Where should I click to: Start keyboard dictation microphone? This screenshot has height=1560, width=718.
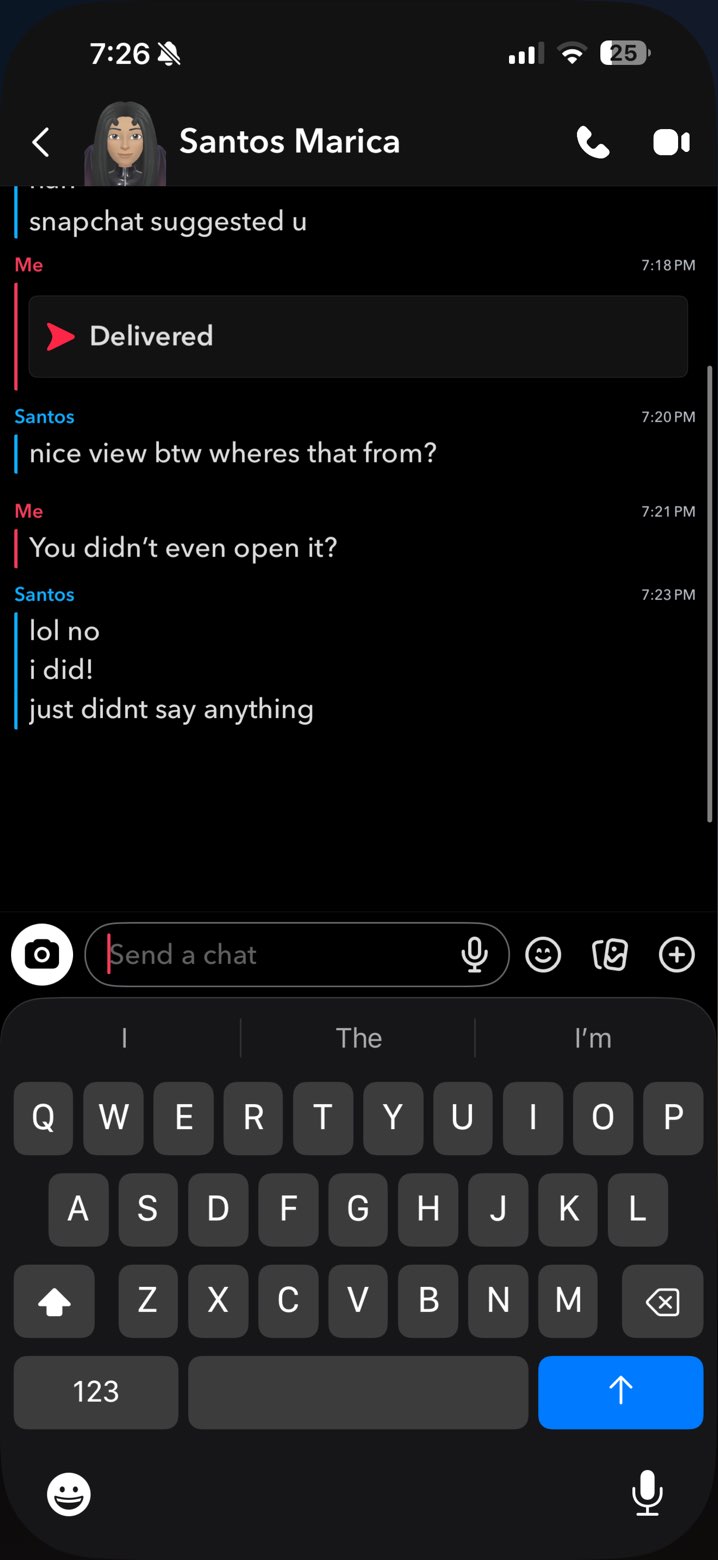click(x=647, y=1493)
